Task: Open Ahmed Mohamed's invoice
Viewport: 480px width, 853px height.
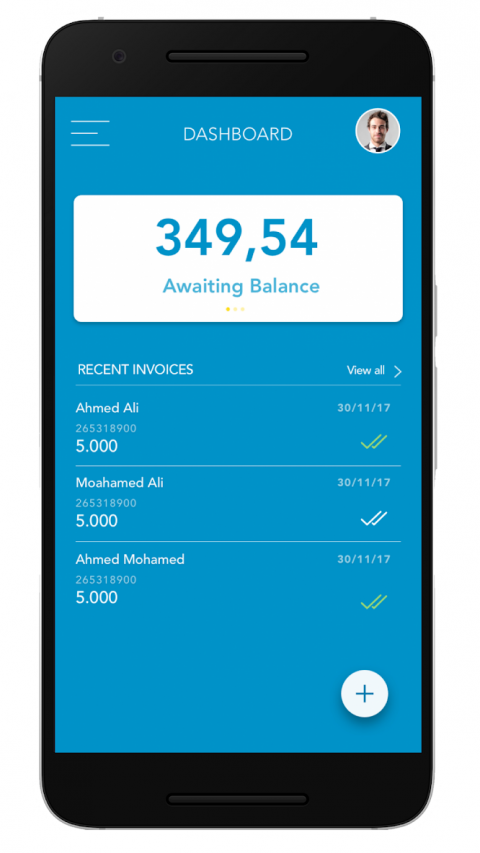Action: (238, 580)
